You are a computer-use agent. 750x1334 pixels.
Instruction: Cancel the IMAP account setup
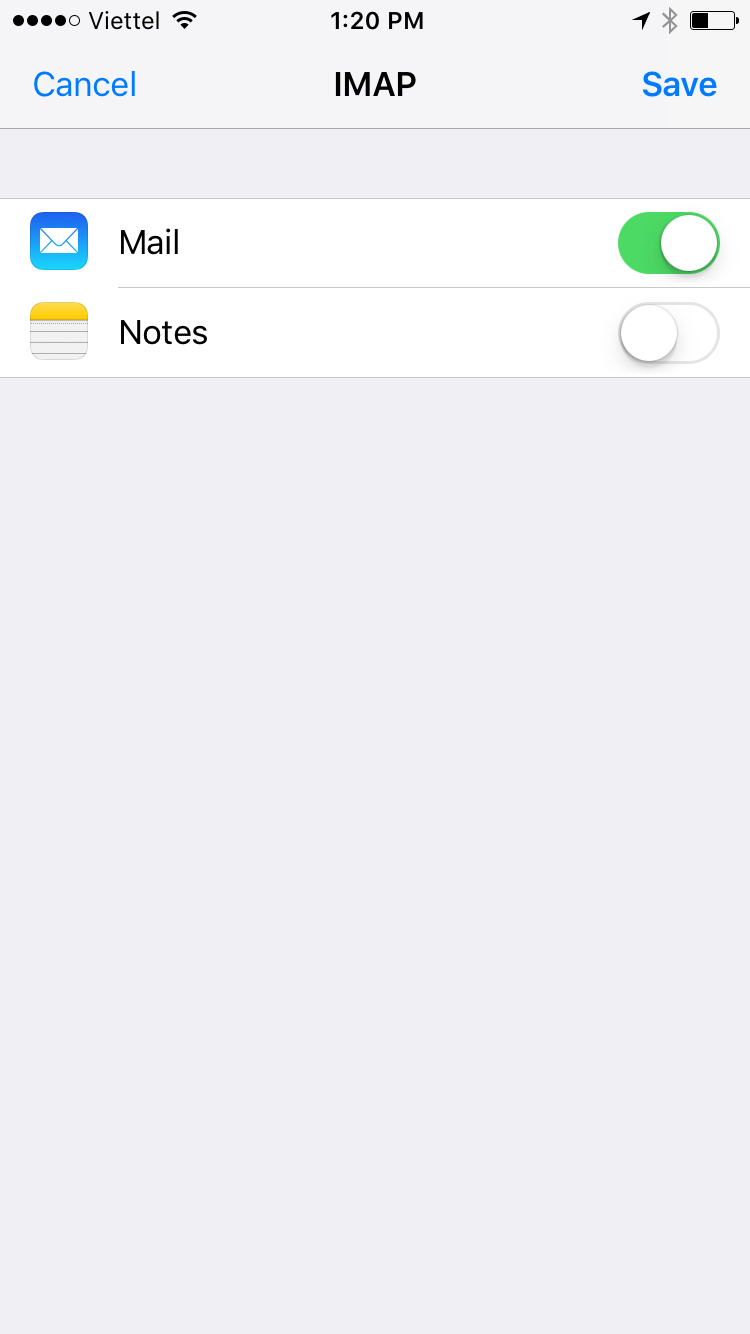click(x=85, y=84)
